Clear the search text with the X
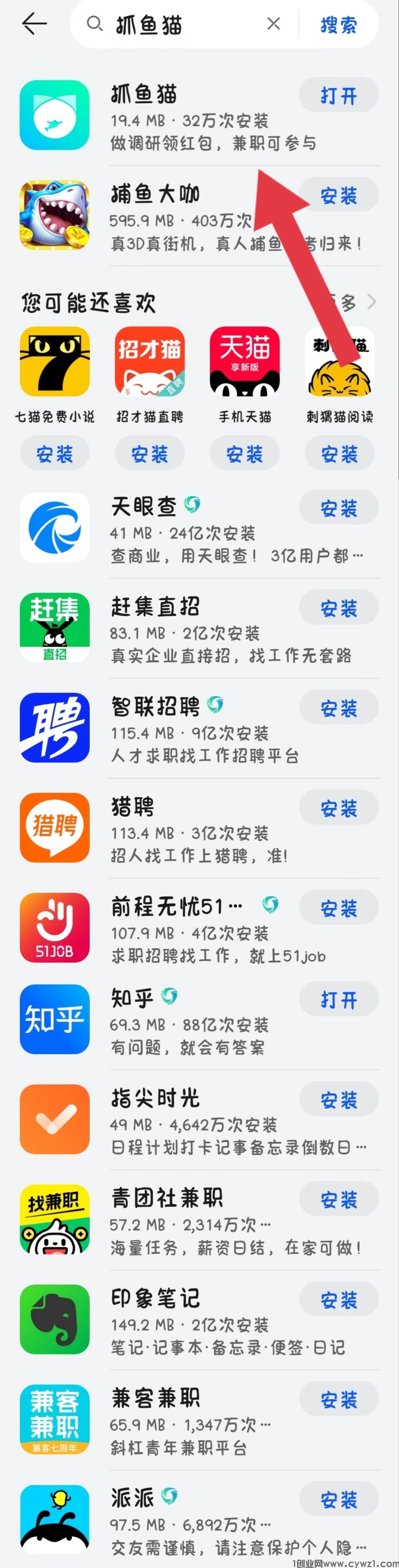The image size is (399, 1568). pyautogui.click(x=274, y=24)
